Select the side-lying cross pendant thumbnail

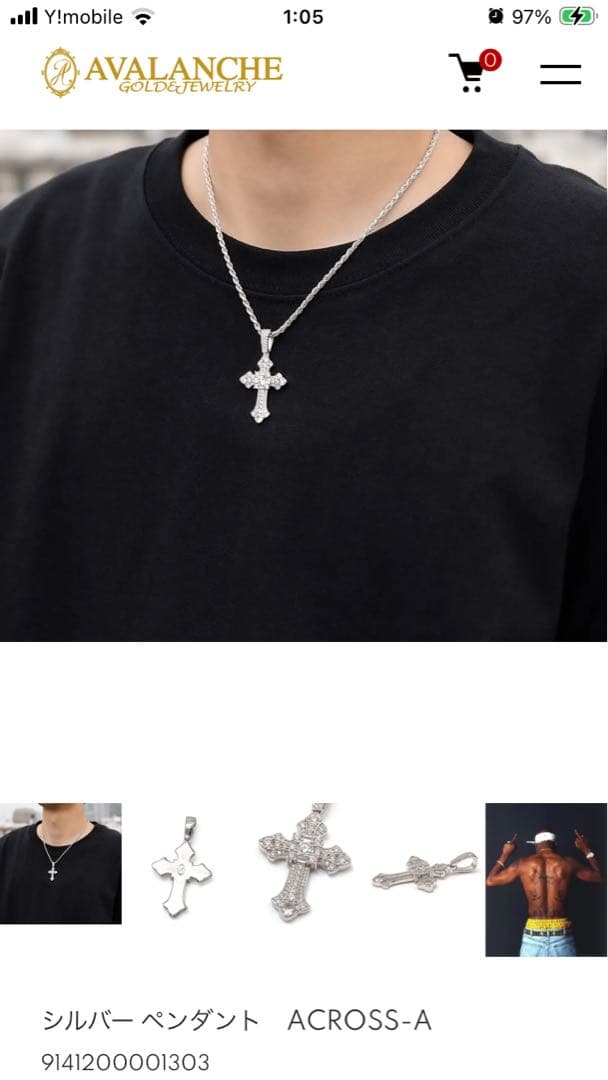pos(425,870)
